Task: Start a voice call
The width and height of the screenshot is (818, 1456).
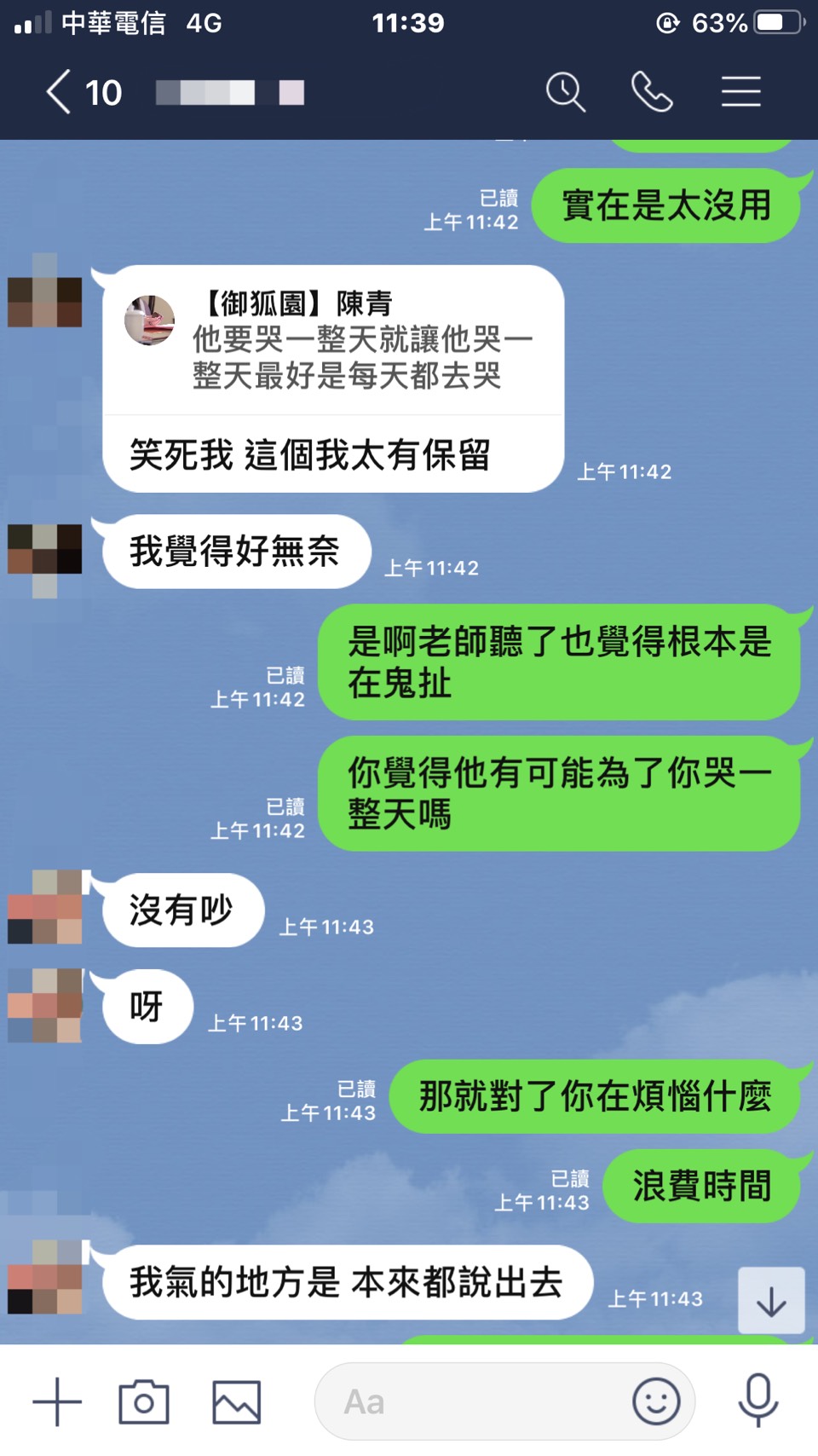Action: click(652, 92)
